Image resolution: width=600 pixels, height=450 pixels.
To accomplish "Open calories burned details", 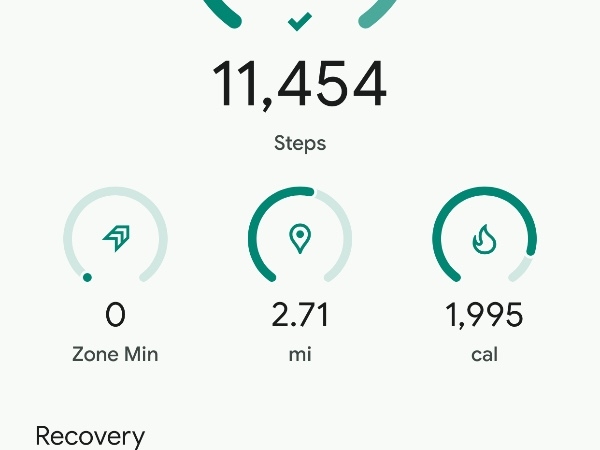I will point(484,239).
